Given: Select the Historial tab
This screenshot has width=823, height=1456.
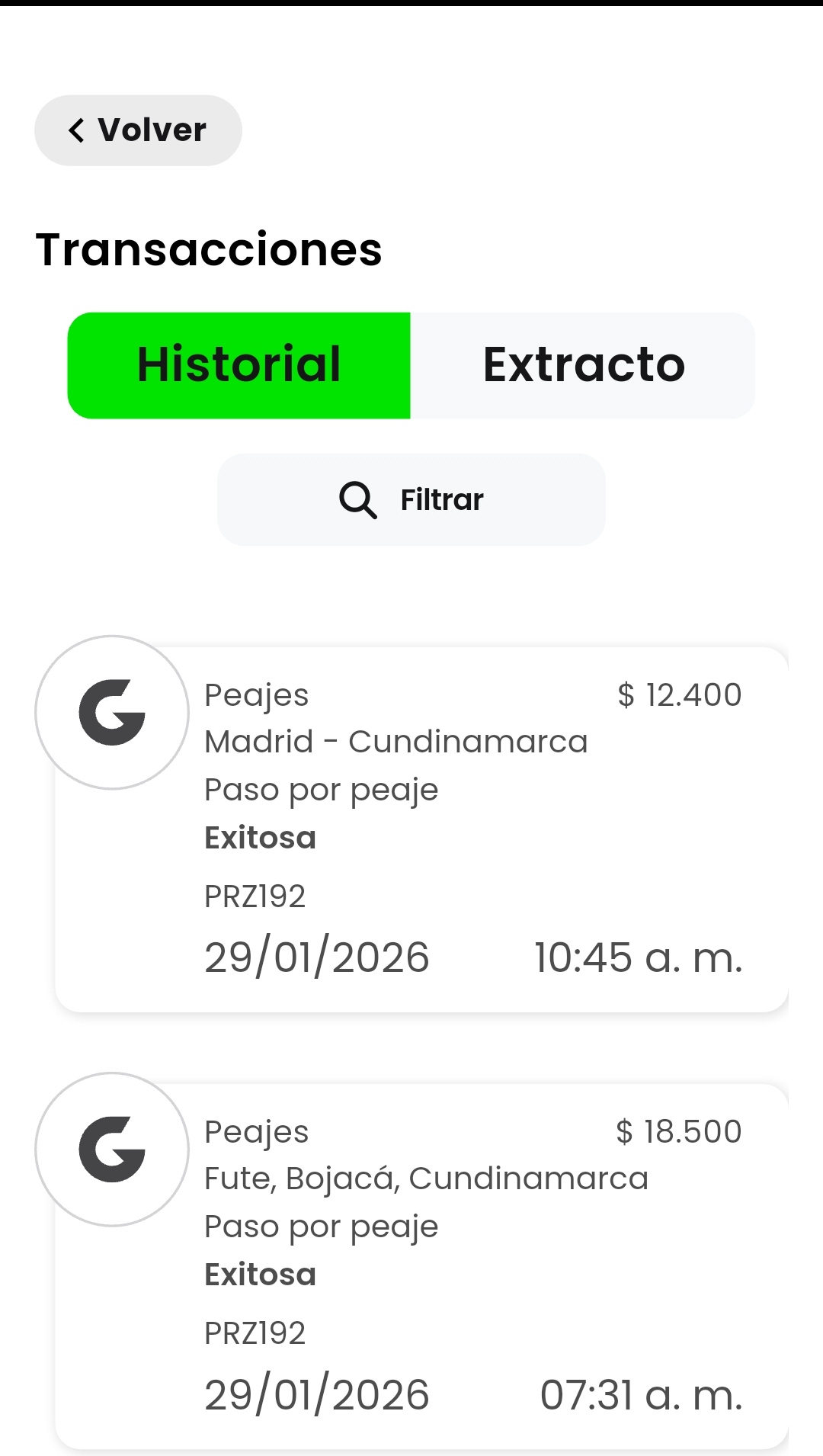Looking at the screenshot, I should [239, 365].
